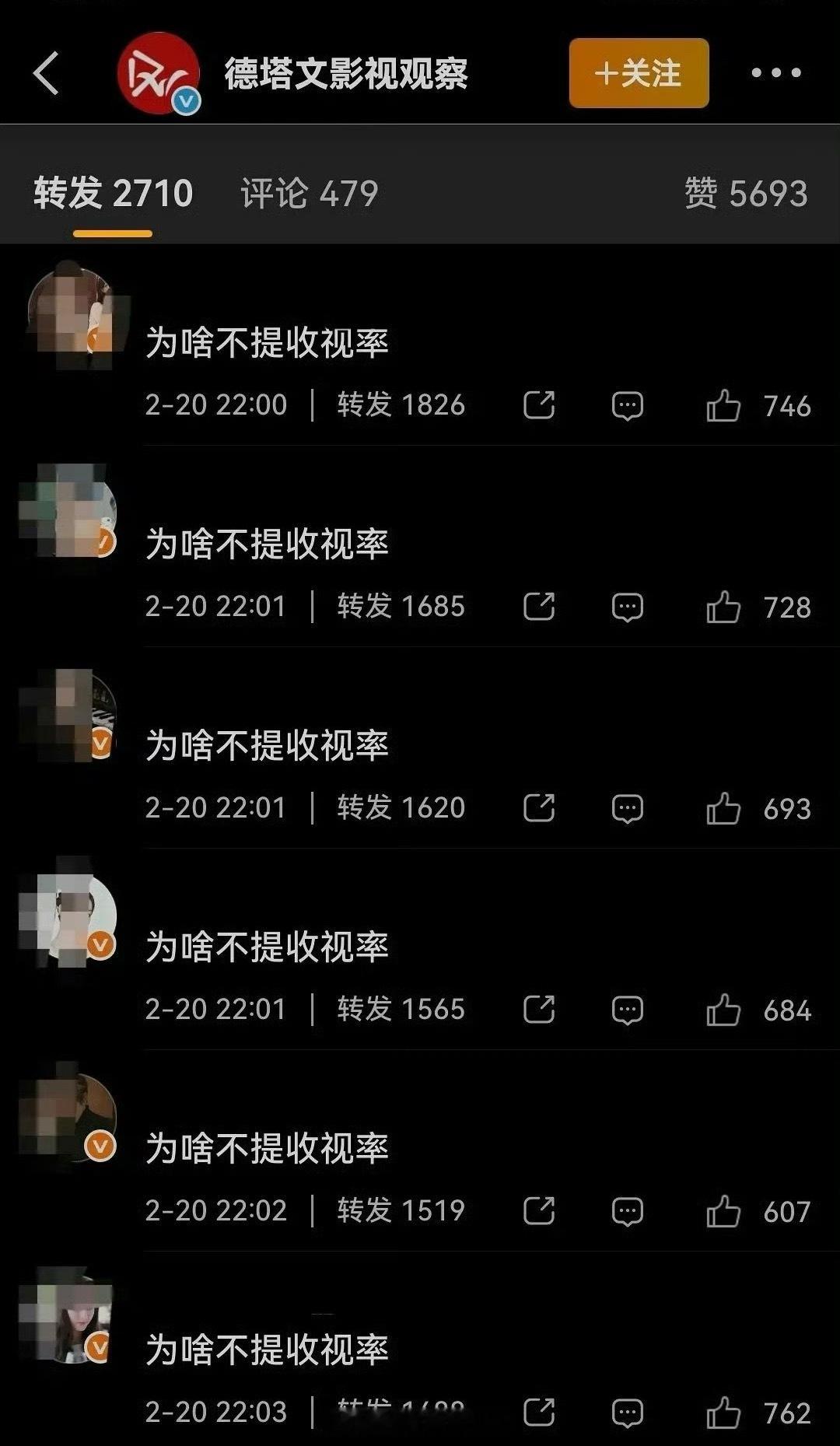The width and height of the screenshot is (840, 1446).
Task: Toggle like on the 693-likes repost
Action: pos(726,808)
